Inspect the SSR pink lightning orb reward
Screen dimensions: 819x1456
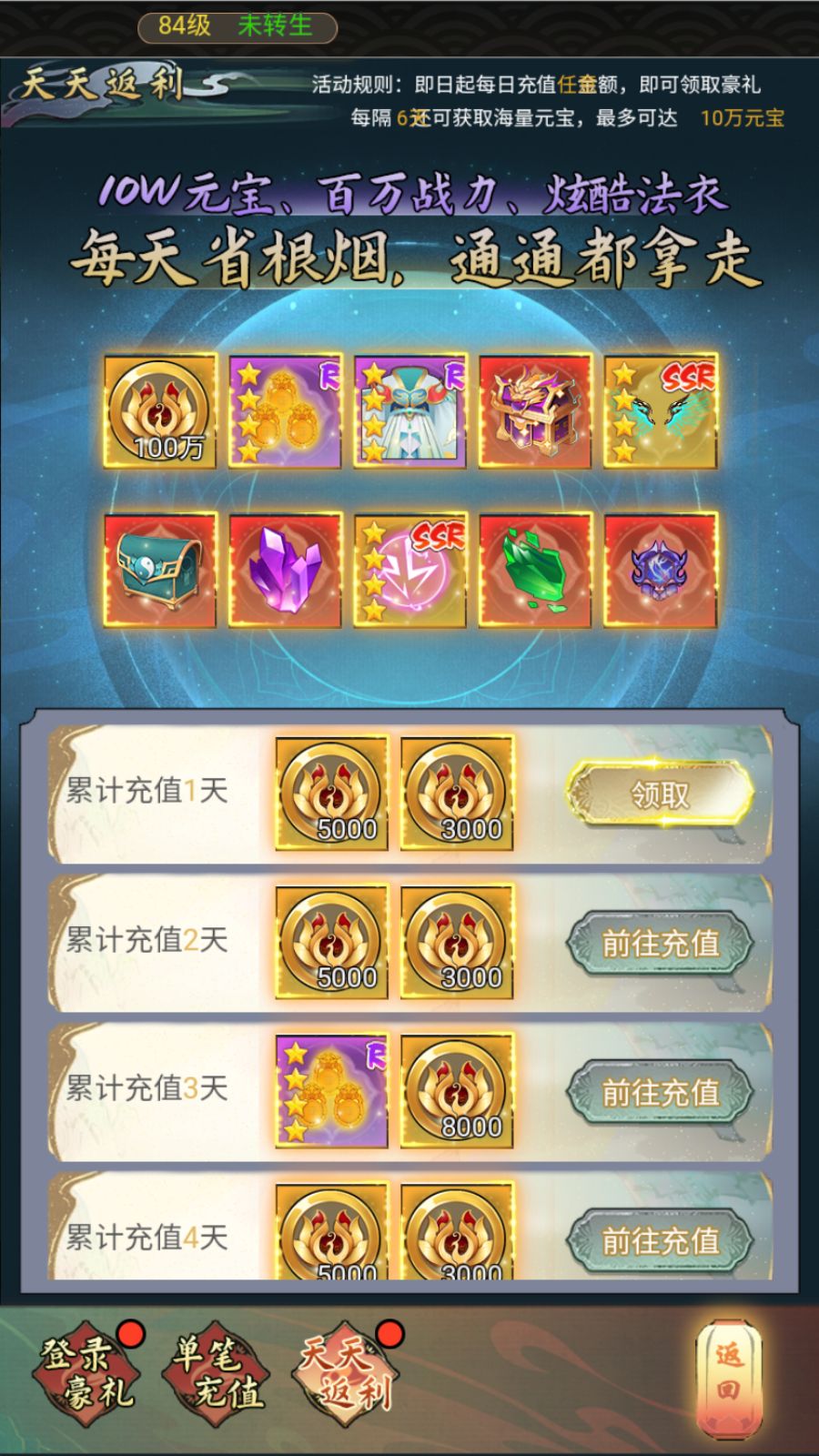410,570
